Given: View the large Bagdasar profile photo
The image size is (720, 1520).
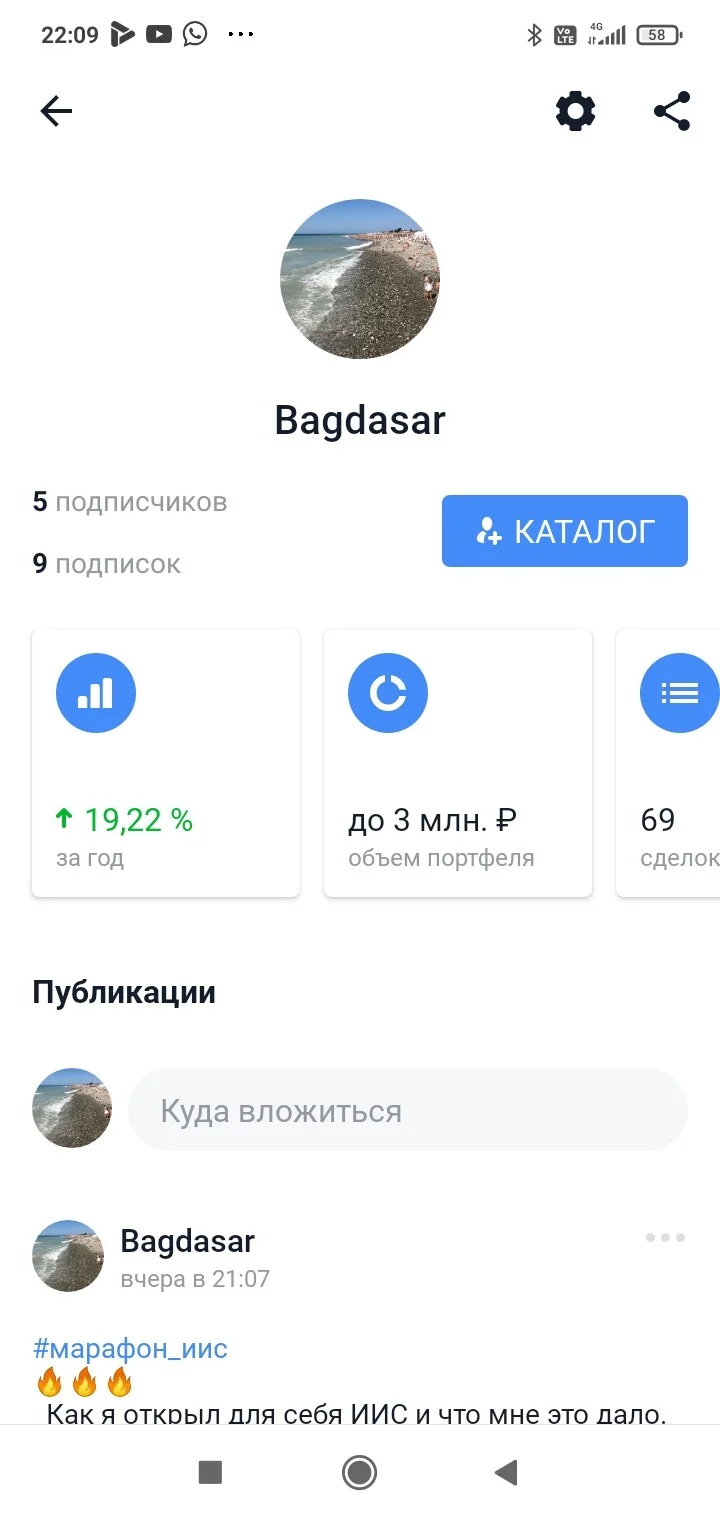Looking at the screenshot, I should pos(360,279).
